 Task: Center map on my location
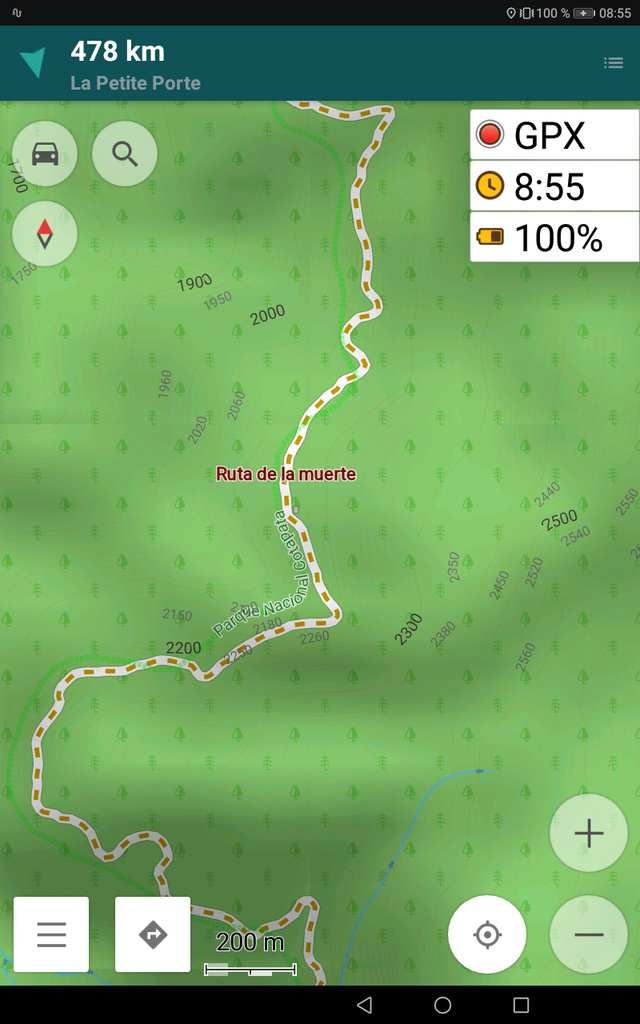pyautogui.click(x=487, y=935)
